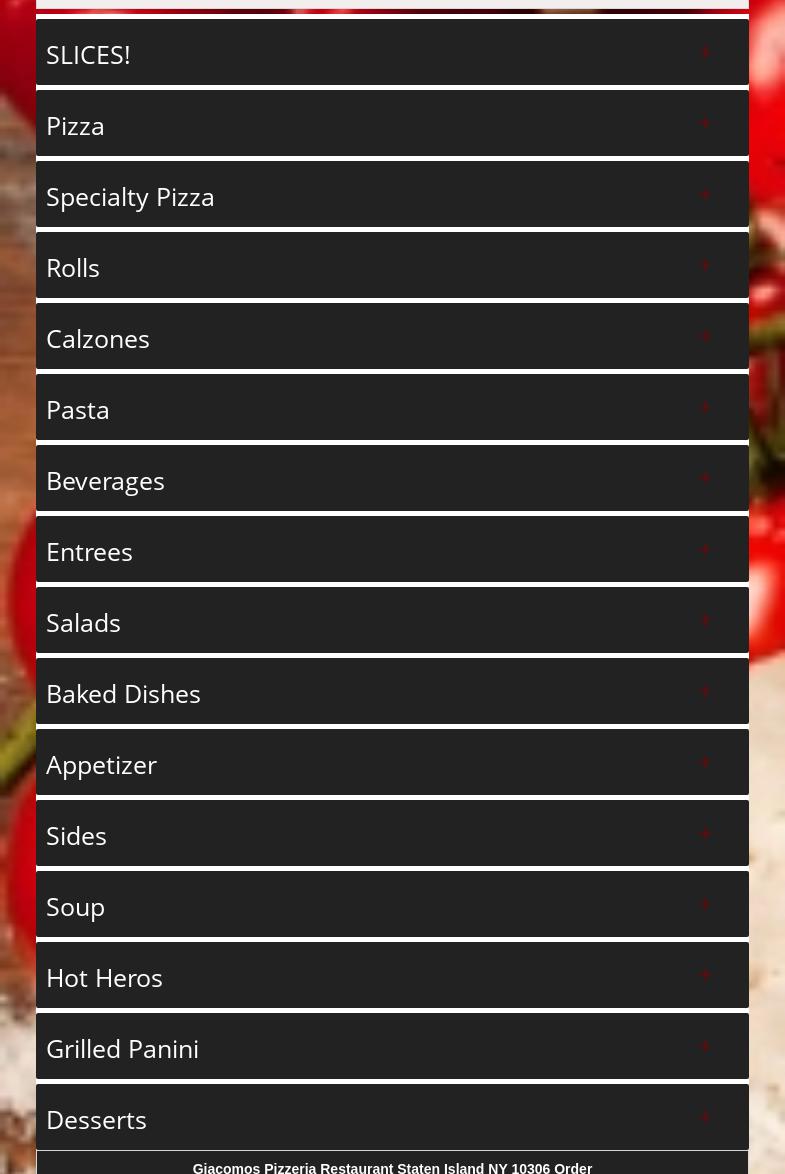
Task: Click the plus icon beside Pizza
Action: 705,123
